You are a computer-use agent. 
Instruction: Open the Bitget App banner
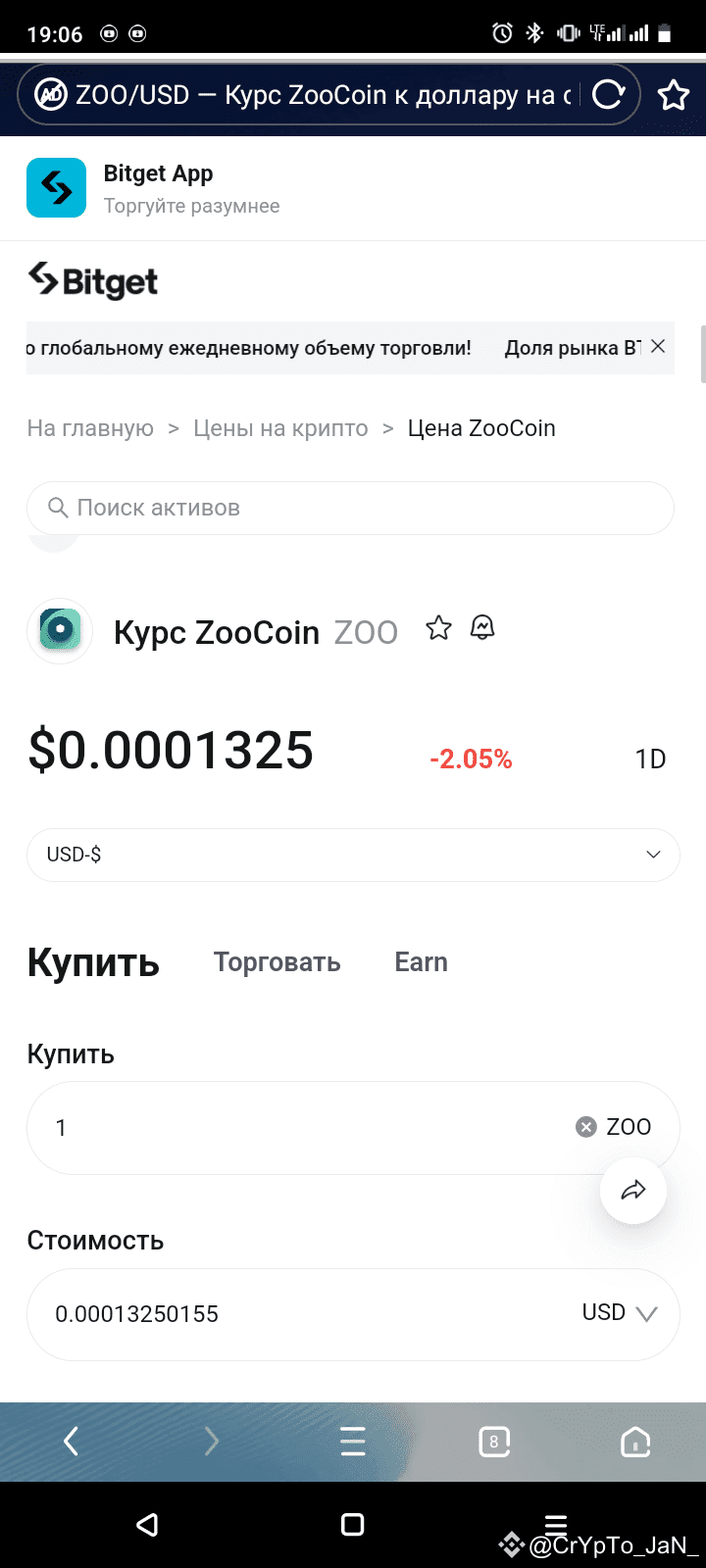[353, 188]
